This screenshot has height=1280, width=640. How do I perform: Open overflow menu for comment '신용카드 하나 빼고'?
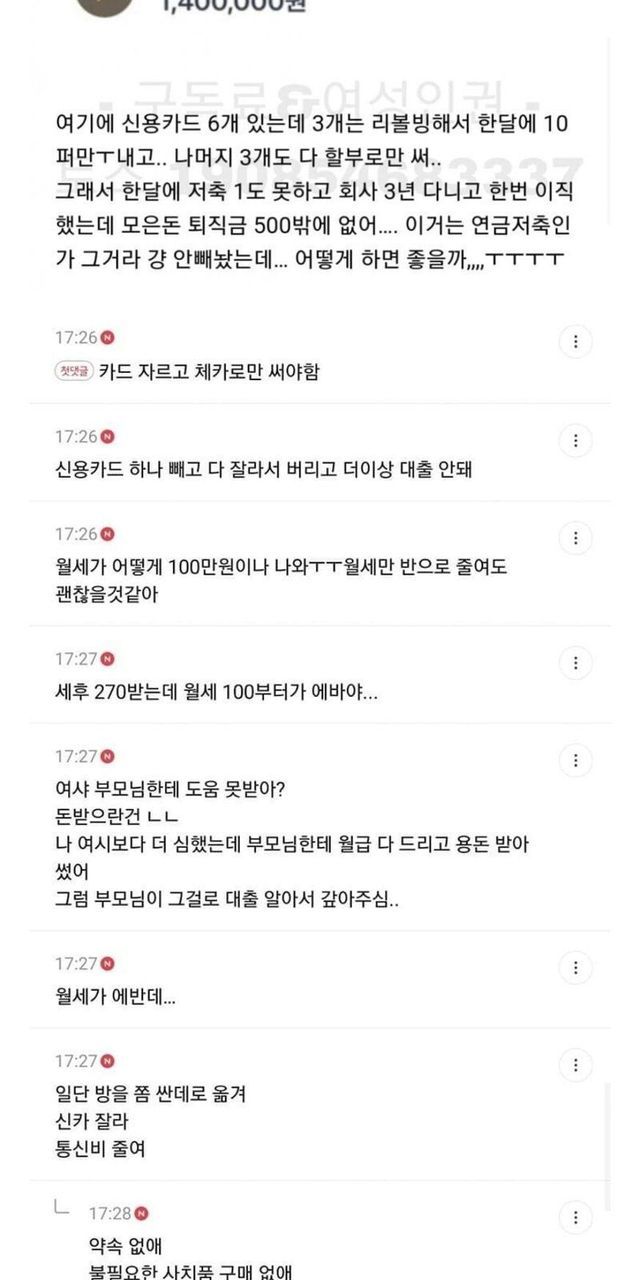click(x=575, y=440)
